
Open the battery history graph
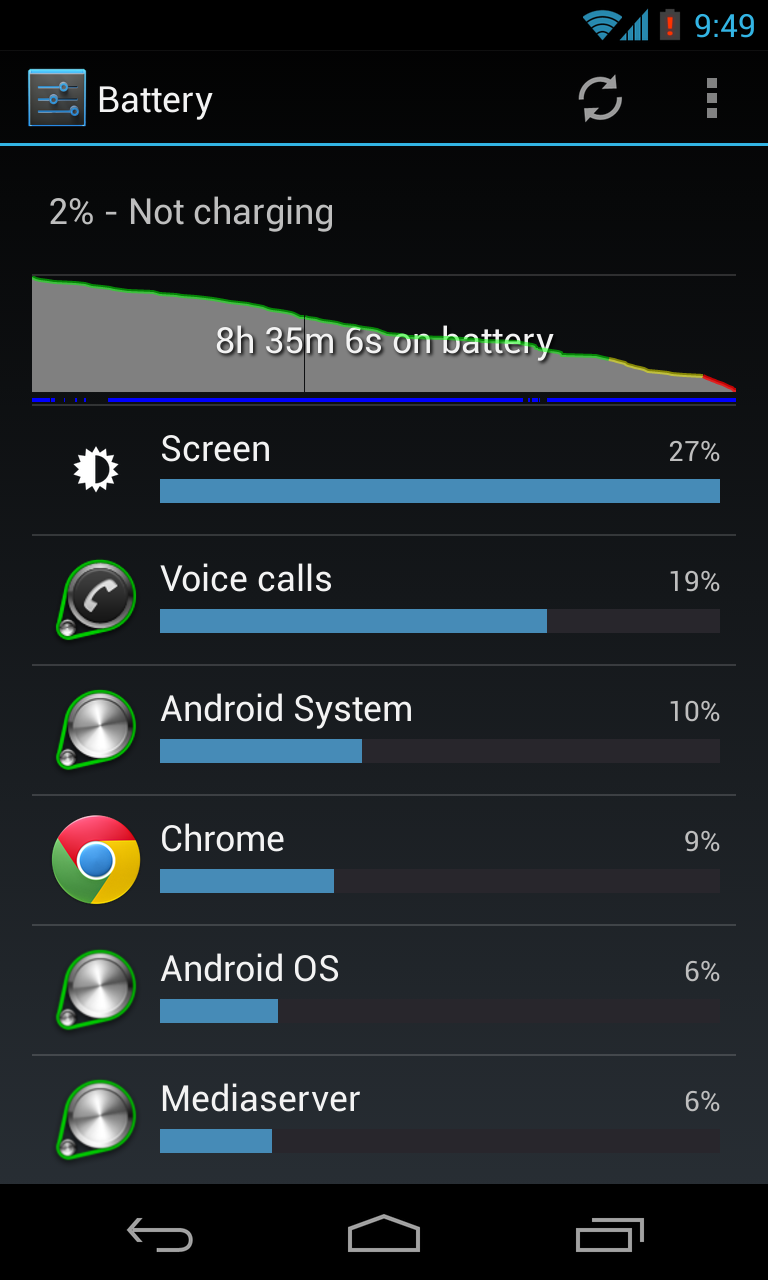[x=384, y=338]
